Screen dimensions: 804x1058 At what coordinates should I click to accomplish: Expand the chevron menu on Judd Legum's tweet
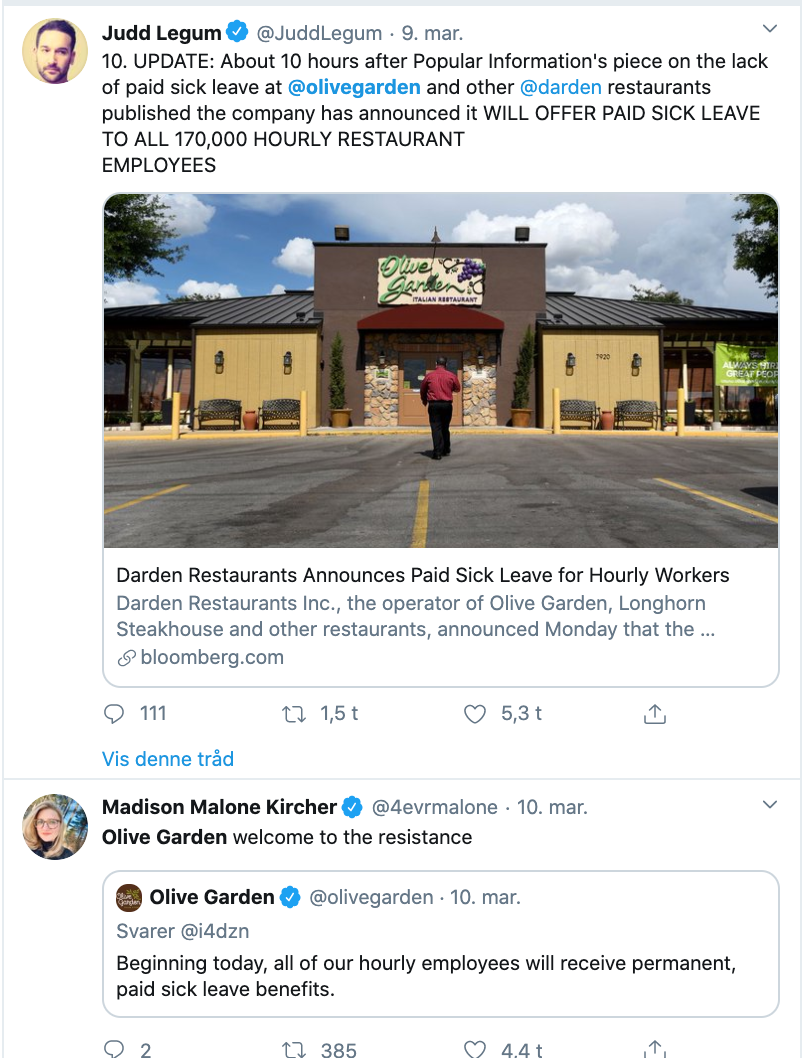pos(769,28)
